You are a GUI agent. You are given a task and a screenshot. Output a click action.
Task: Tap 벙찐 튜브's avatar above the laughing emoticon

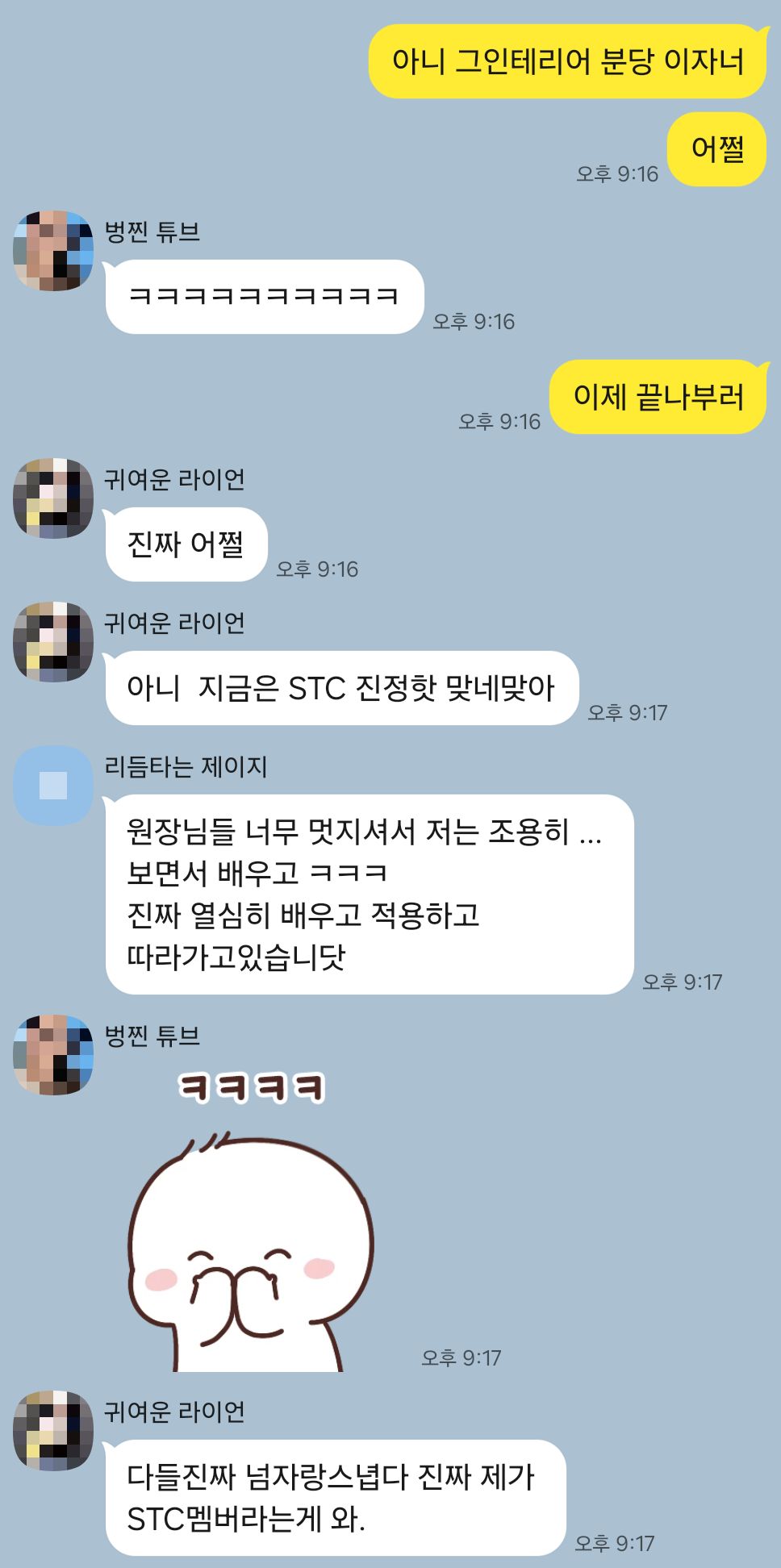(53, 1055)
